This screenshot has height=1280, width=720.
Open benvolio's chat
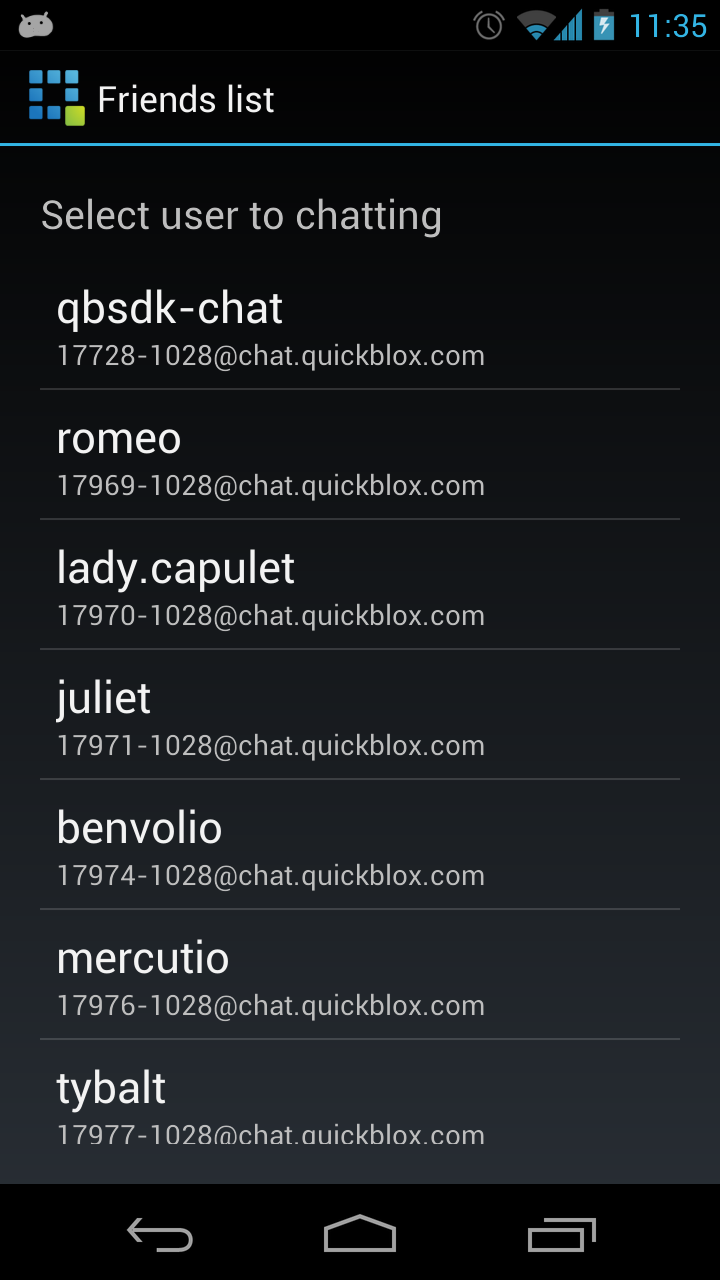(x=360, y=846)
